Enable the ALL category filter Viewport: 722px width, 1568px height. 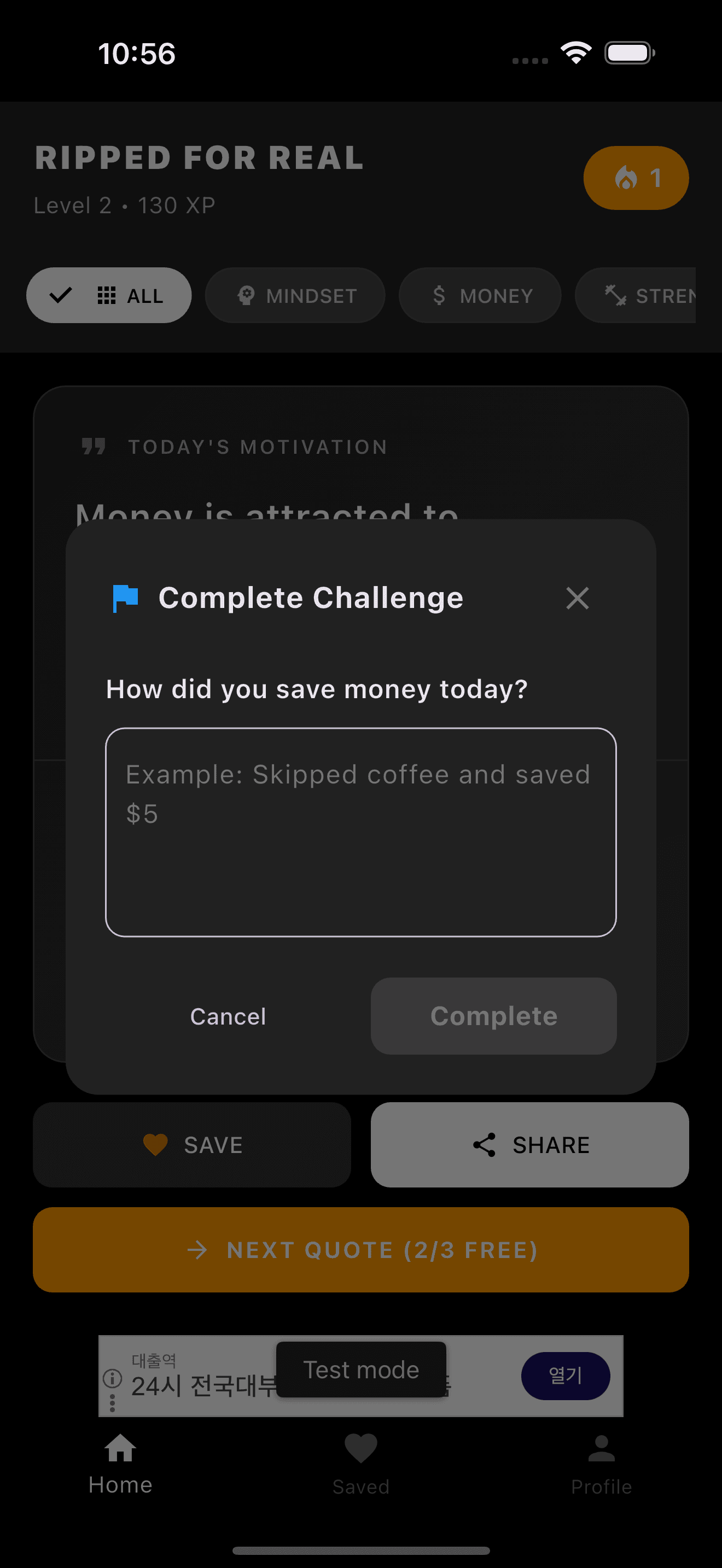point(108,296)
